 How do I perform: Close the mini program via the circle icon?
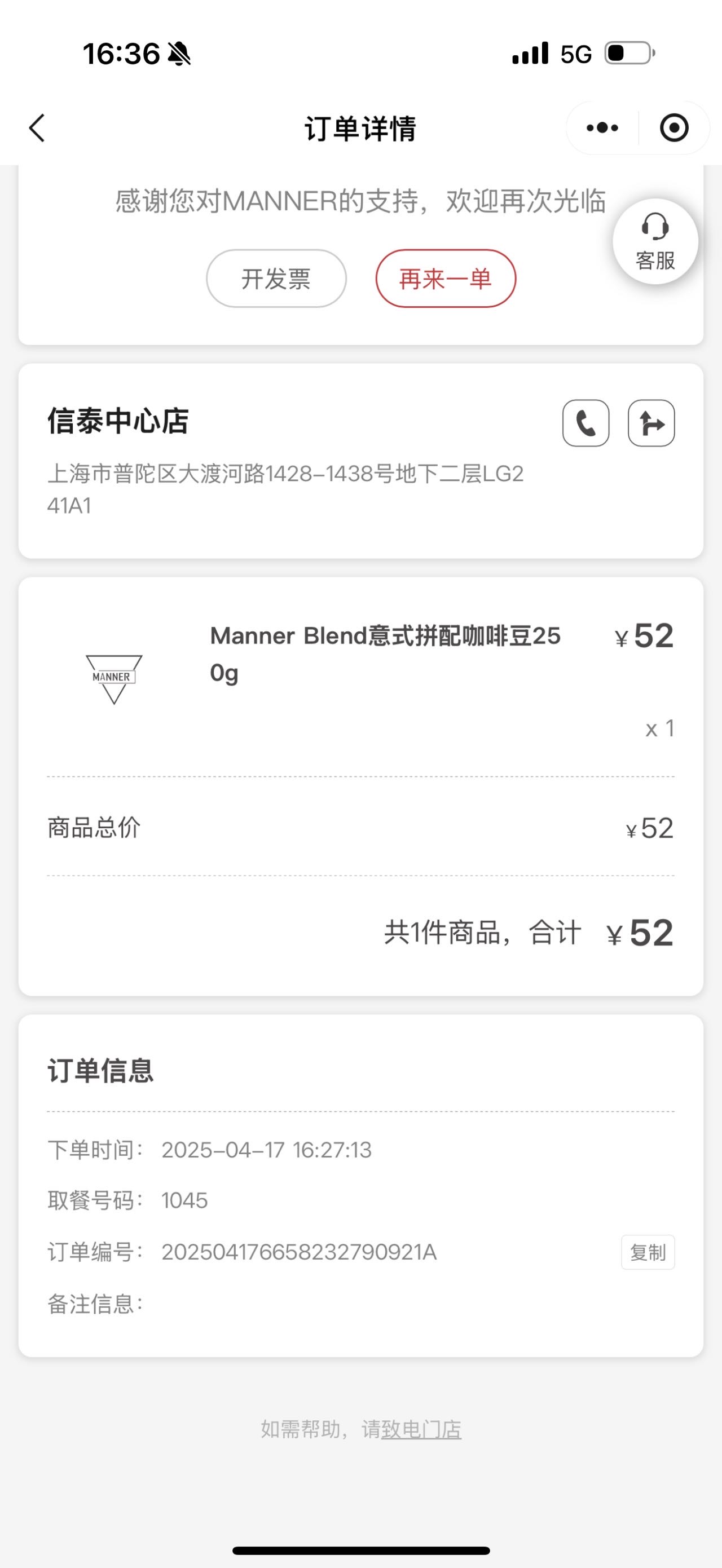coord(674,128)
